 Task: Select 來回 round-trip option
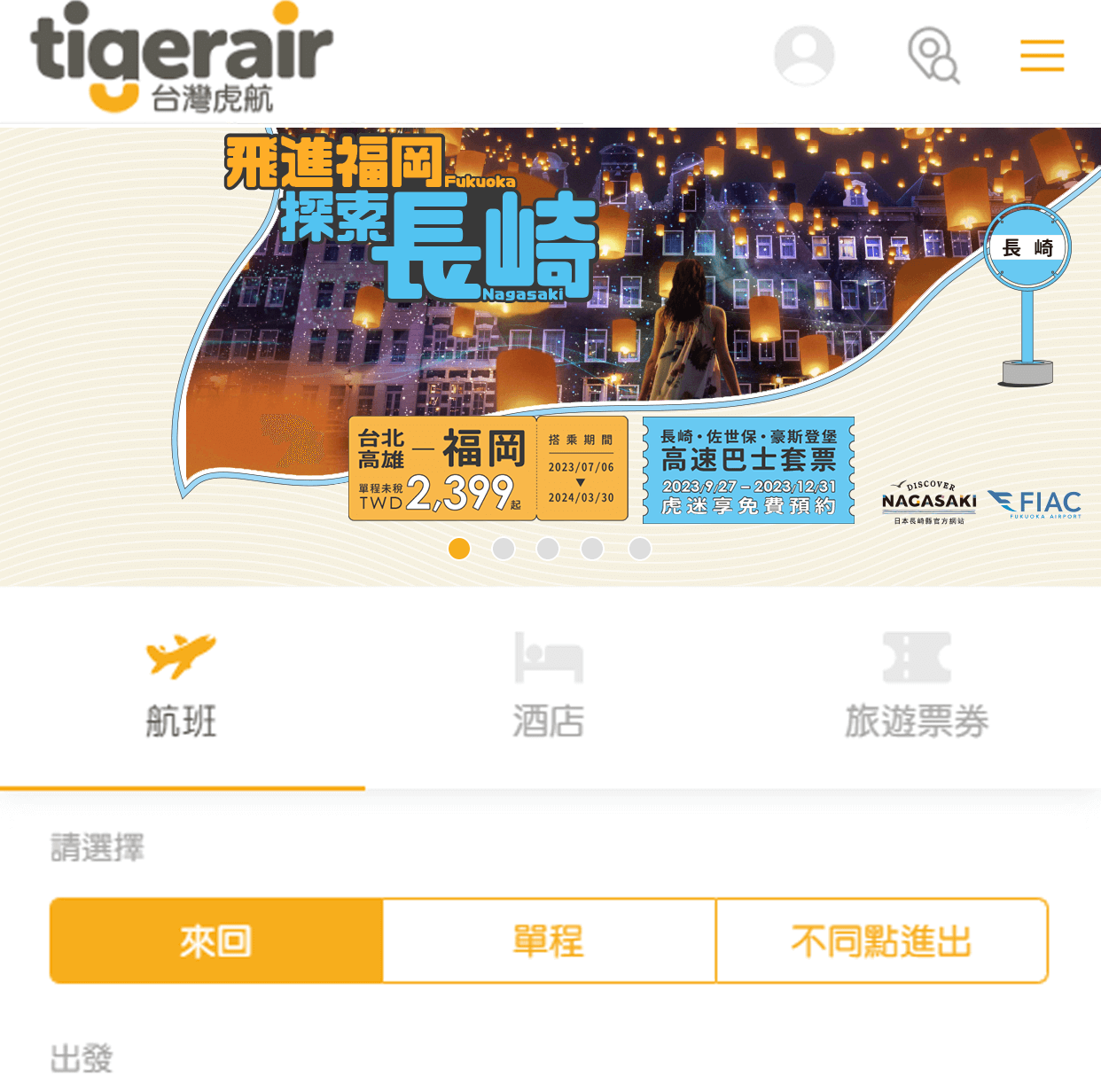point(216,940)
